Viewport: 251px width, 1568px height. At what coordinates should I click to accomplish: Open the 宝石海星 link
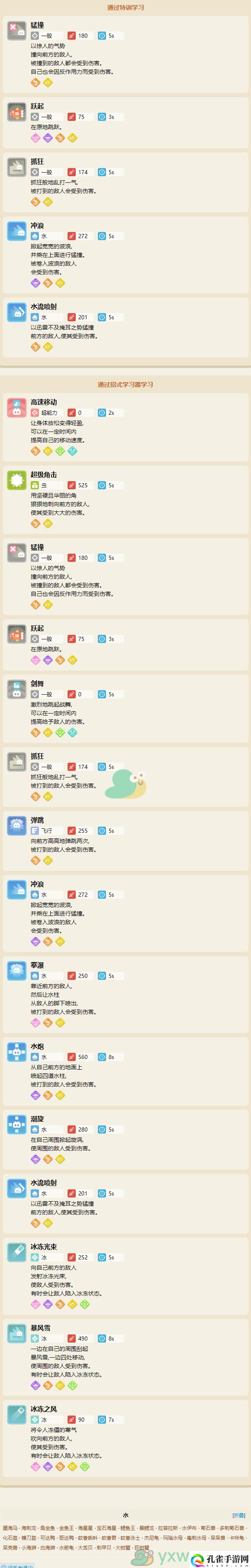(x=107, y=1528)
